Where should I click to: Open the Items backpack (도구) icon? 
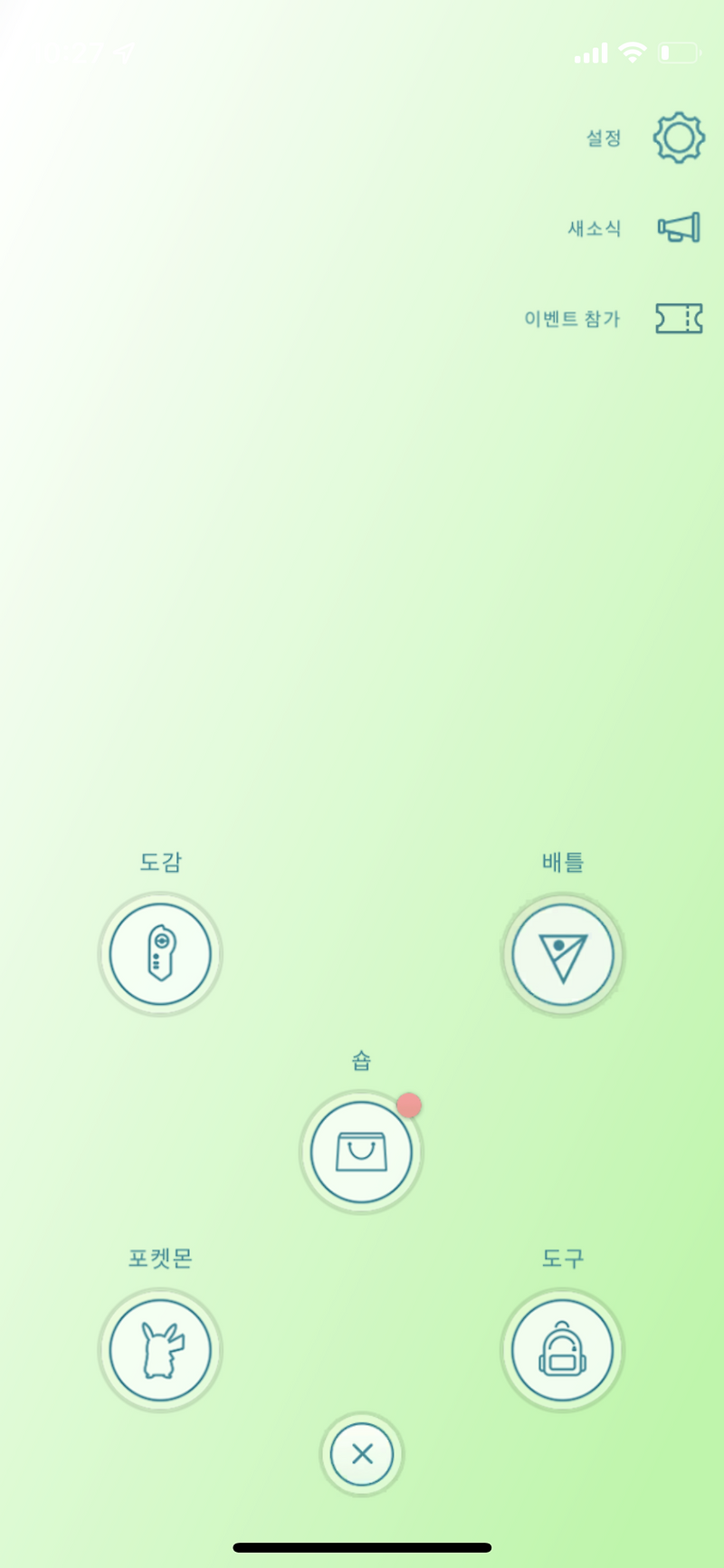[x=563, y=1349]
